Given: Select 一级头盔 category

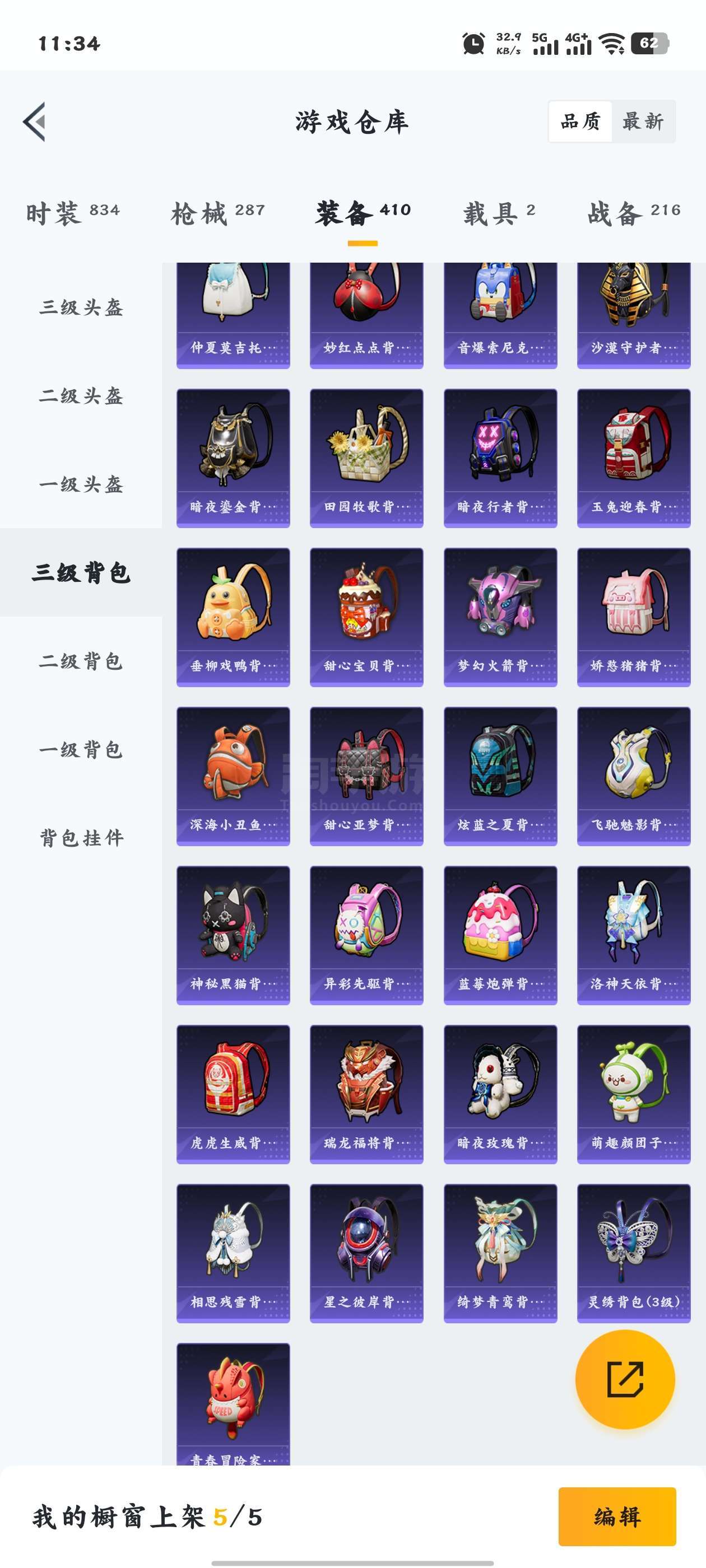Looking at the screenshot, I should point(81,484).
